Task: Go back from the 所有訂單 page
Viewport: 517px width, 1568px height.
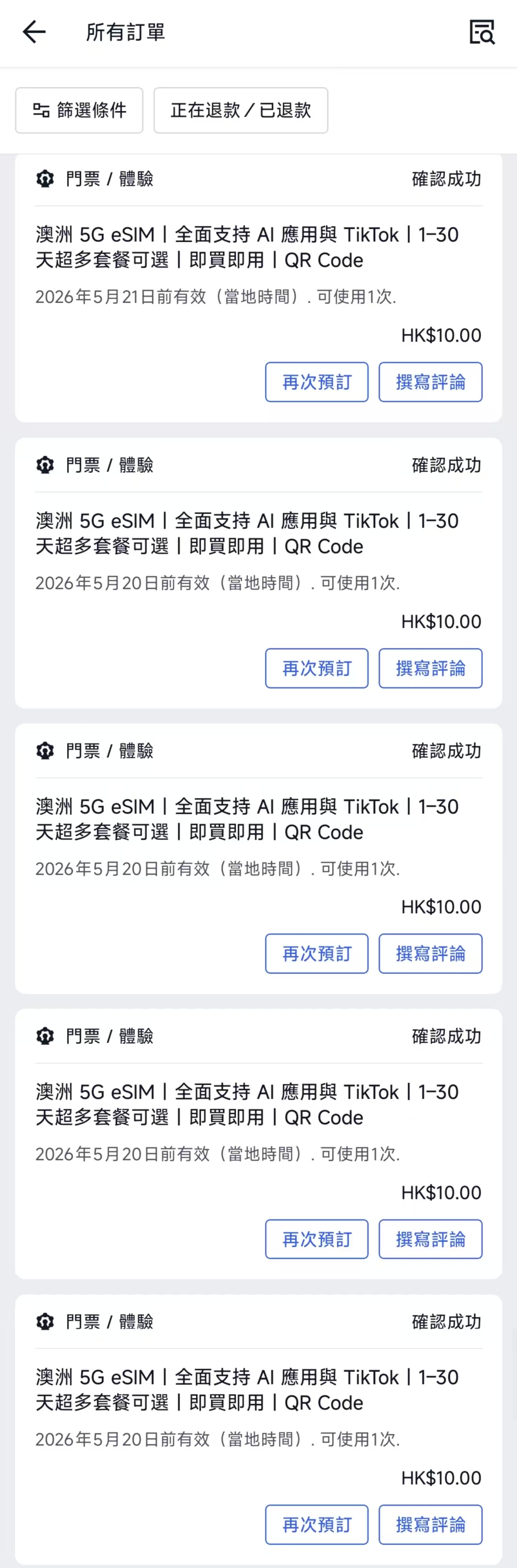Action: [34, 32]
